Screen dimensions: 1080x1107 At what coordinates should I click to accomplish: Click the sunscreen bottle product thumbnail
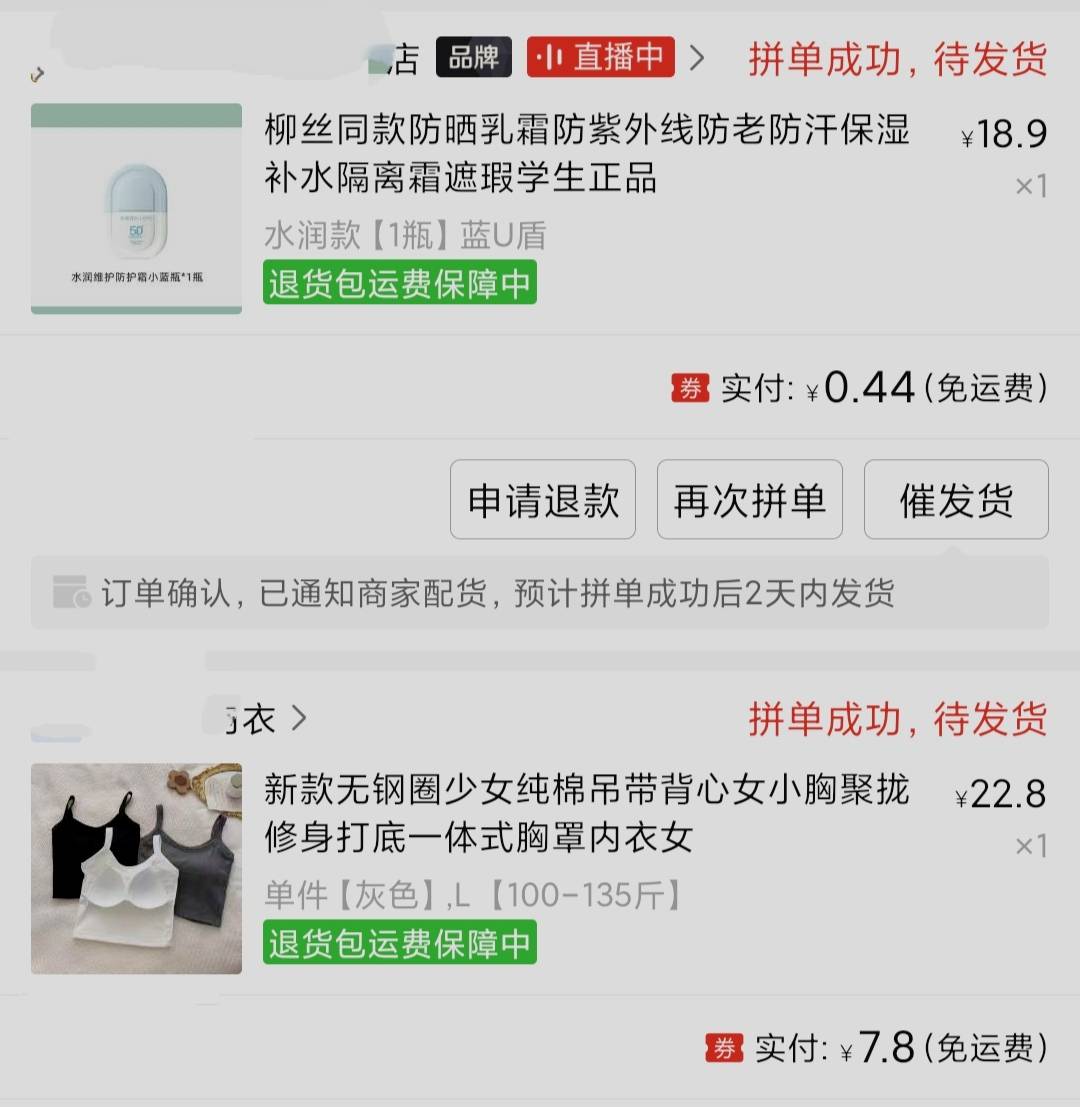coord(136,207)
